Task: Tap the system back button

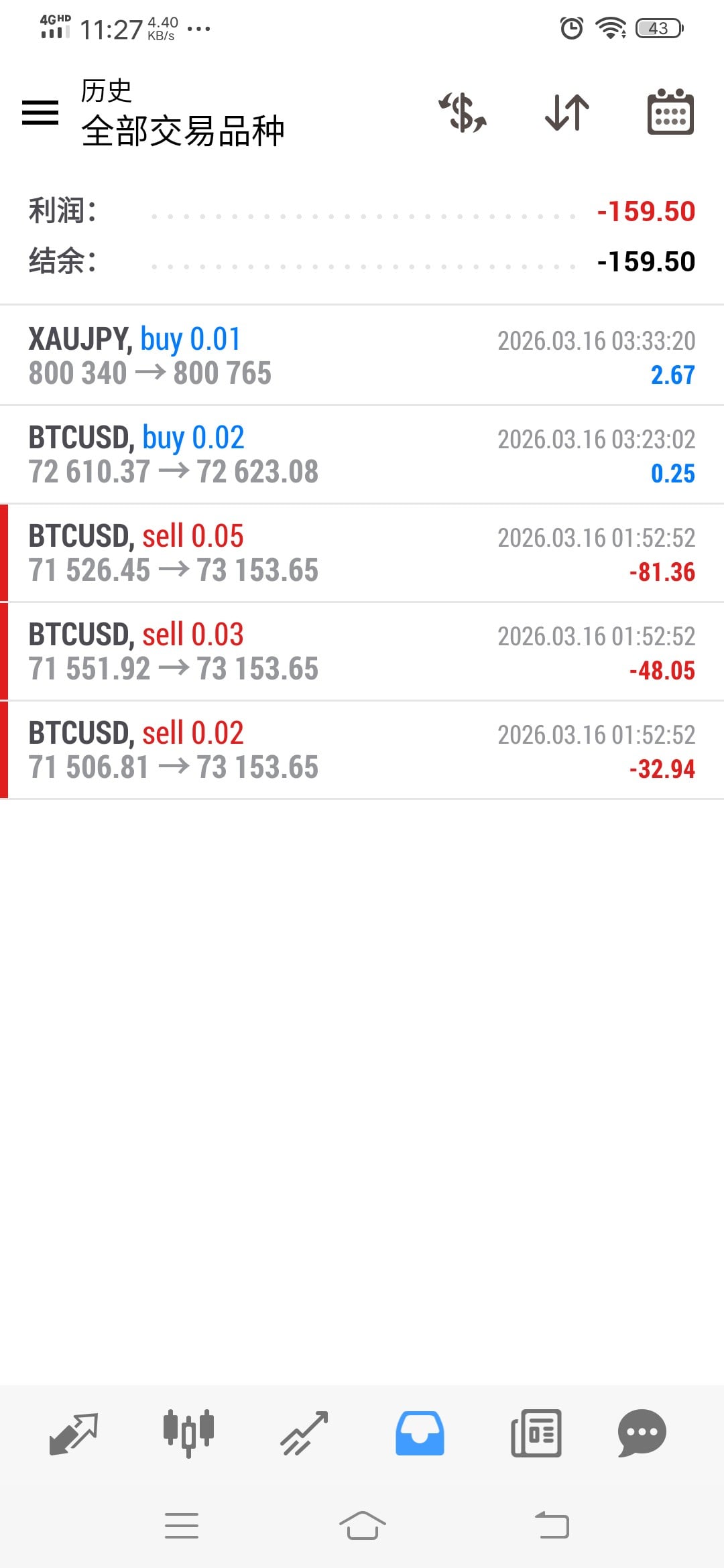Action: click(552, 1526)
